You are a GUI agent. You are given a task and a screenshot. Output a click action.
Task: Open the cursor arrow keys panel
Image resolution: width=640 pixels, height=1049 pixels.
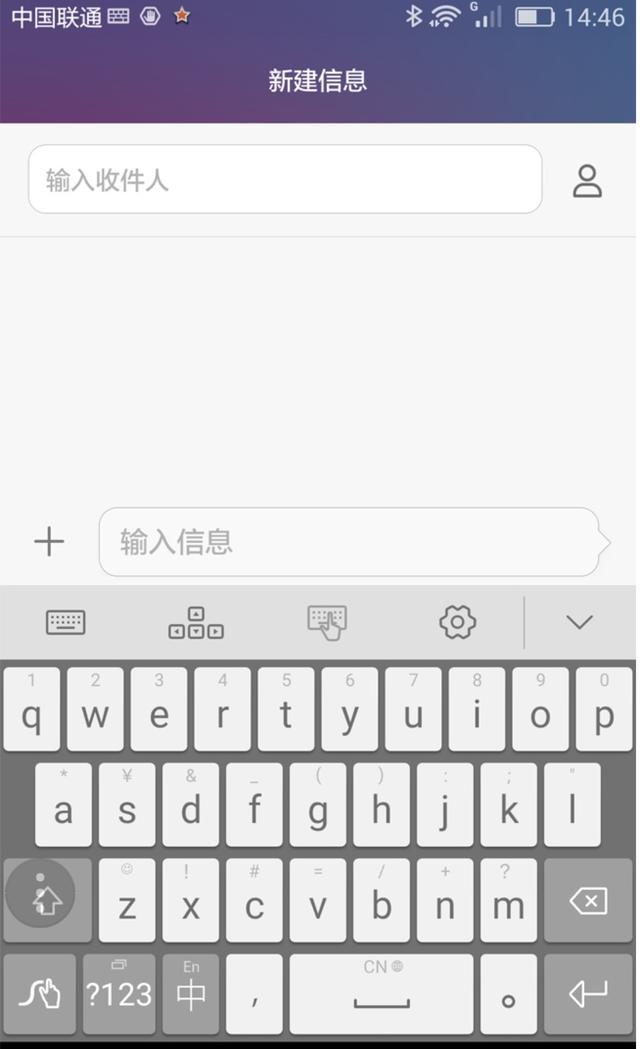pos(196,622)
